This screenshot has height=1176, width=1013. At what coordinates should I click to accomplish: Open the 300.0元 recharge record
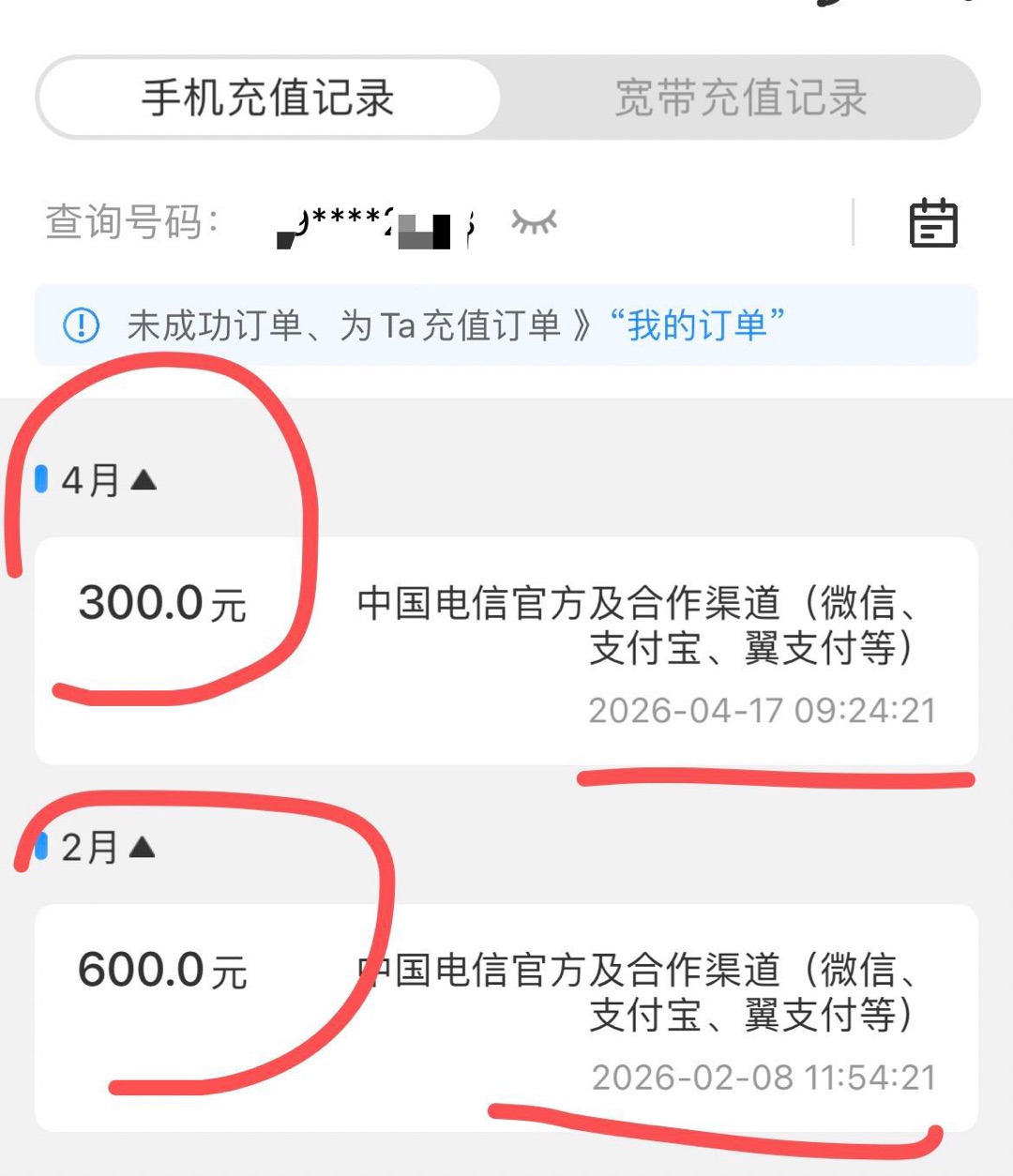pyautogui.click(x=506, y=651)
